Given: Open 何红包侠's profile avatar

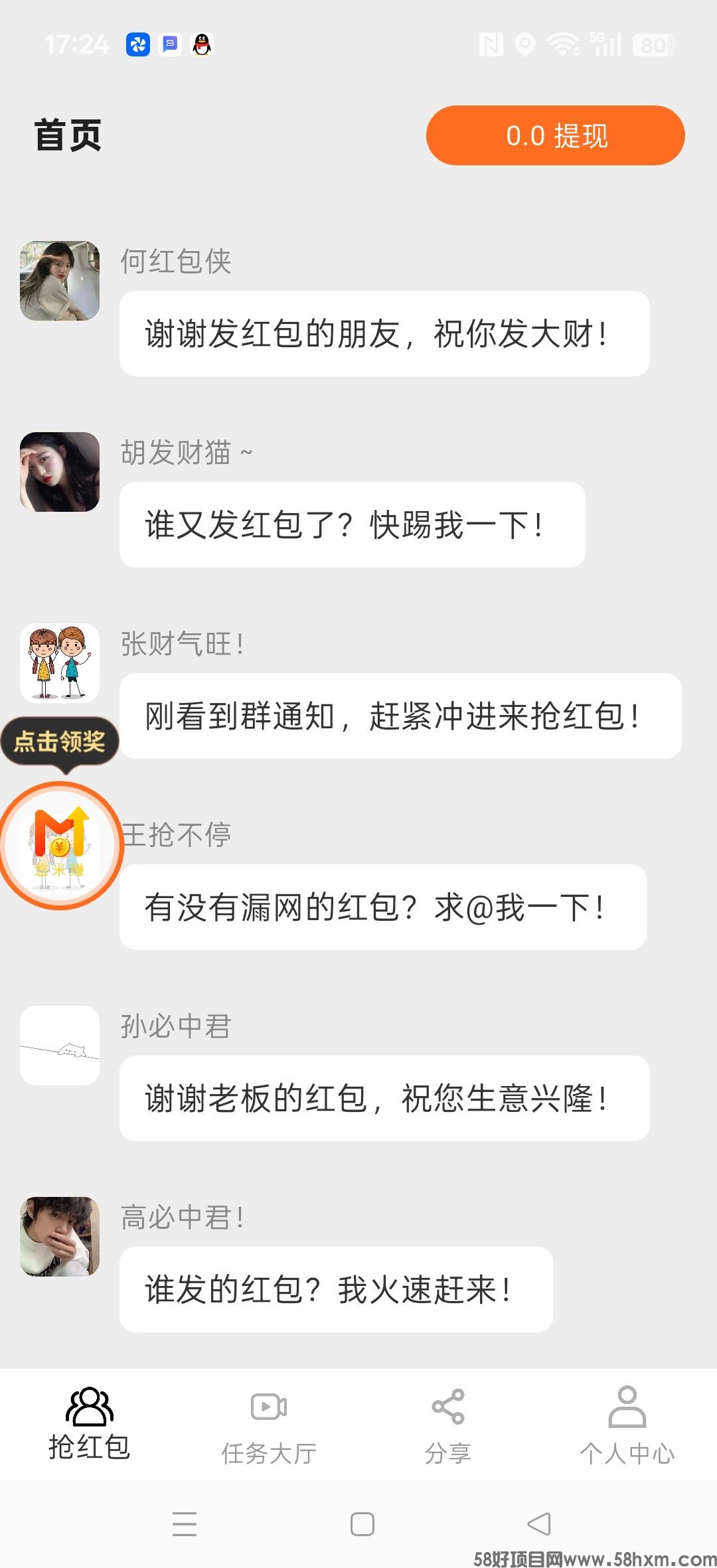Looking at the screenshot, I should [60, 280].
